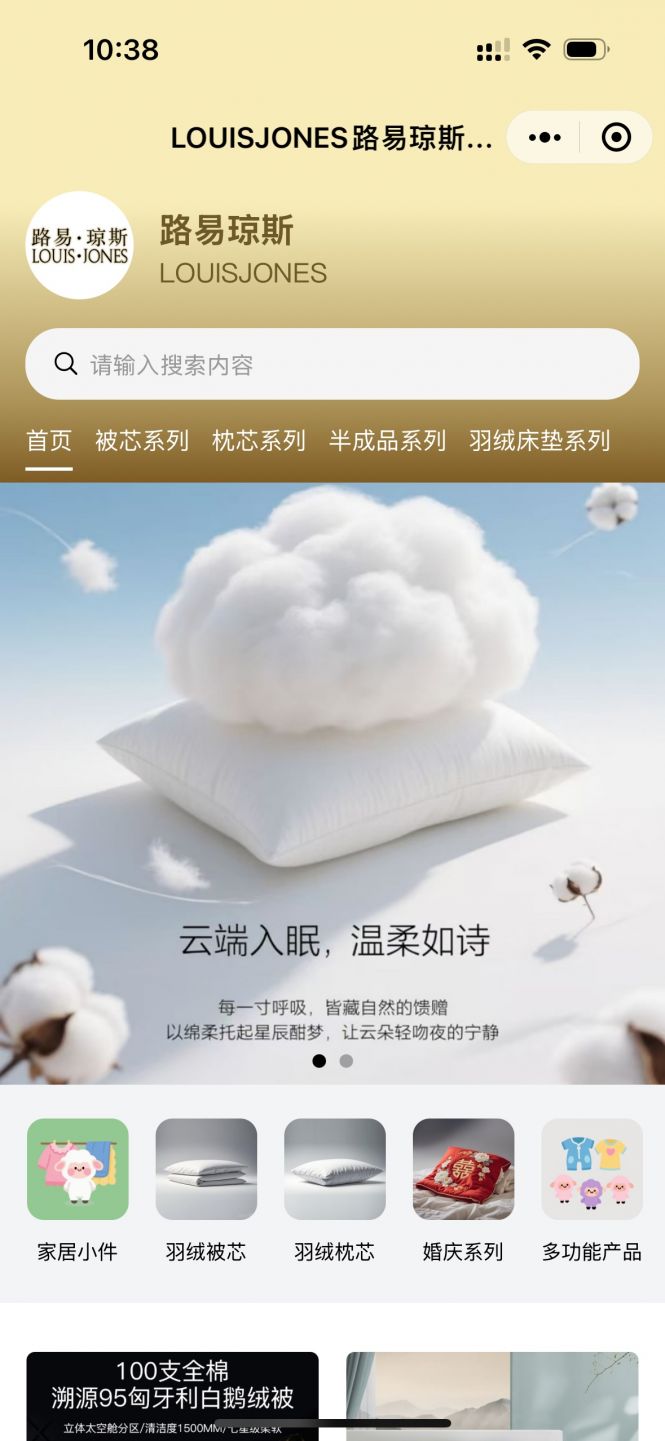This screenshot has width=665, height=1441.
Task: Select the 半成品系列 tab
Action: (x=388, y=441)
